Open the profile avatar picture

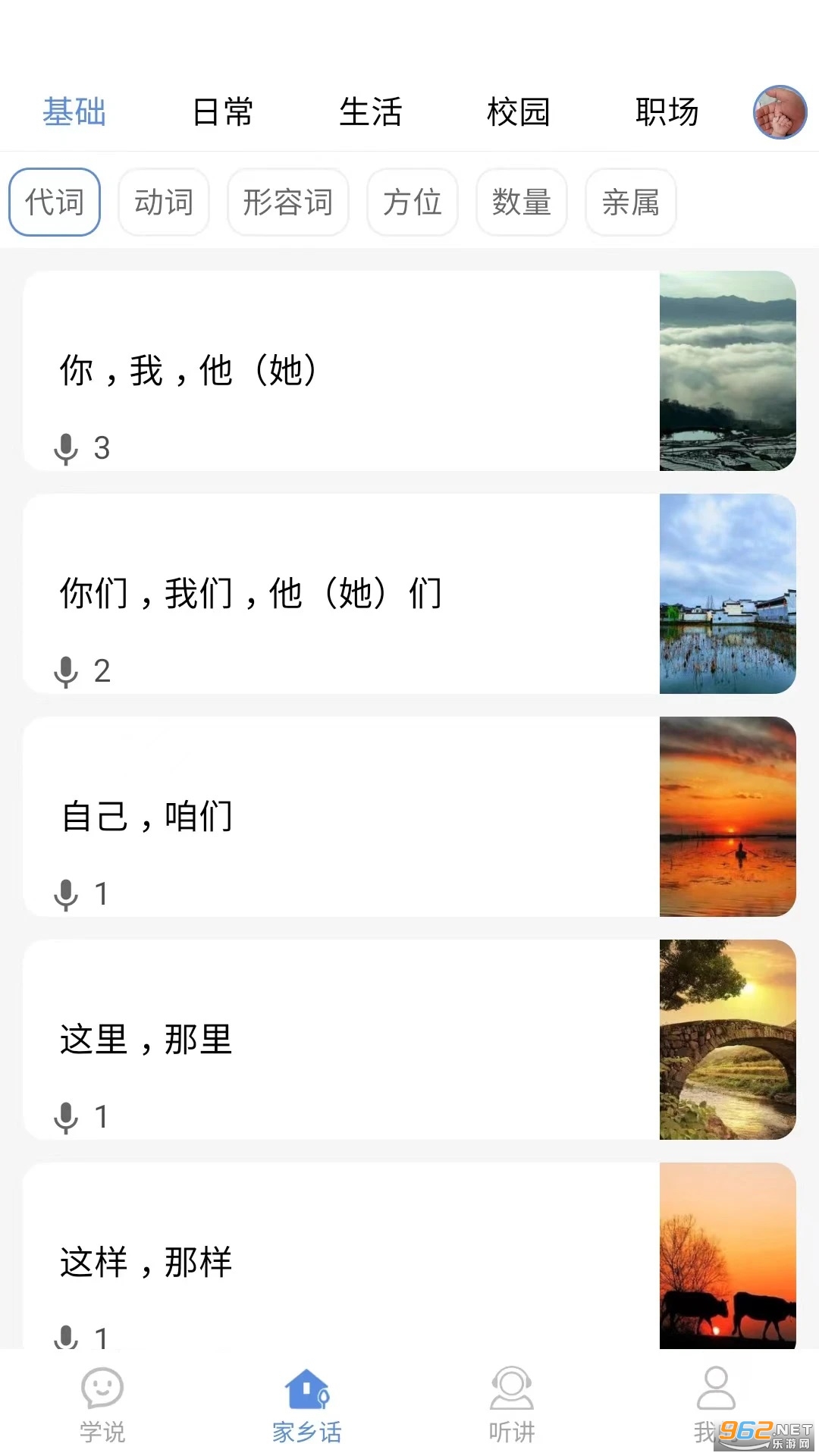[780, 112]
